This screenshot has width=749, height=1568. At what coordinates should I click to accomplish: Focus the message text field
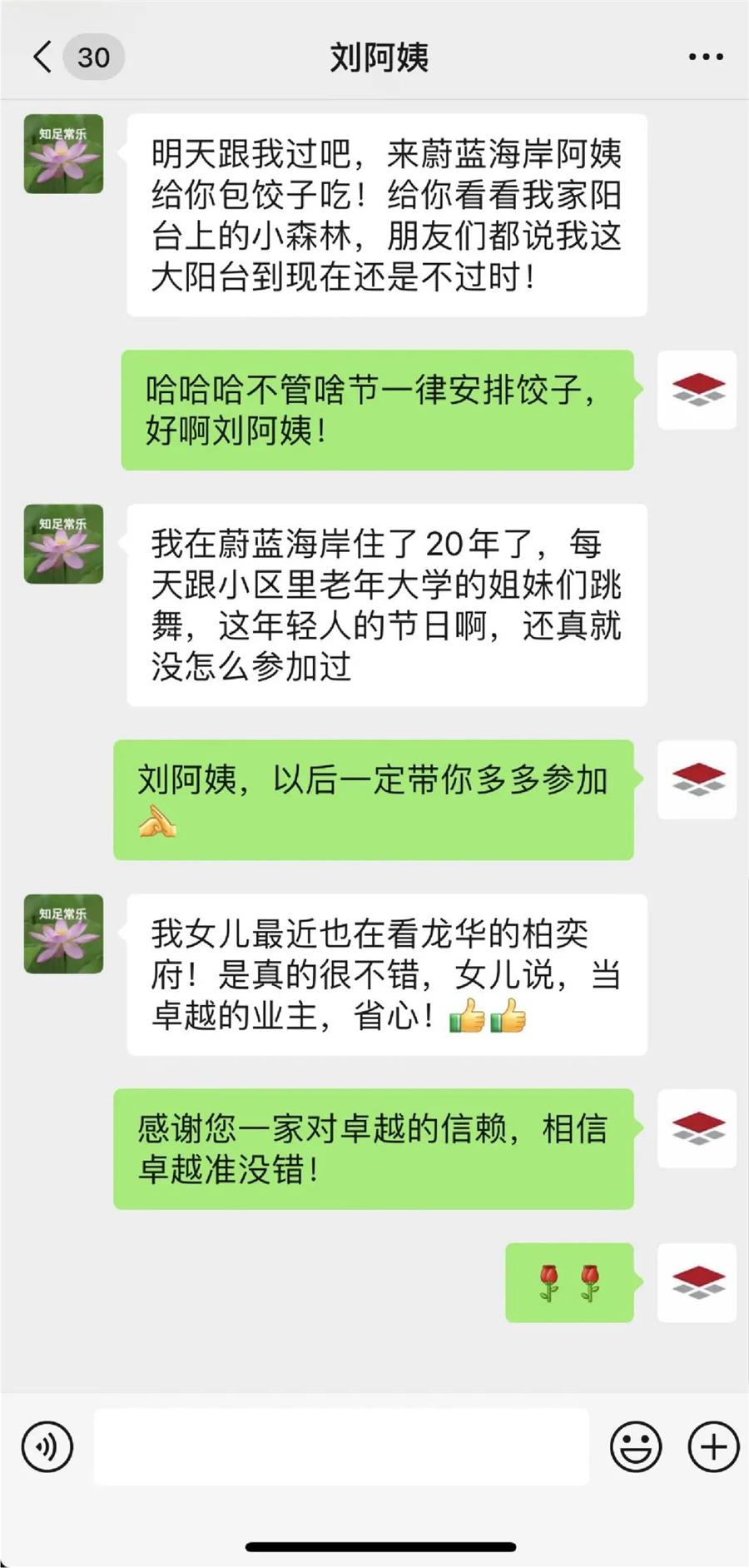(x=341, y=1446)
